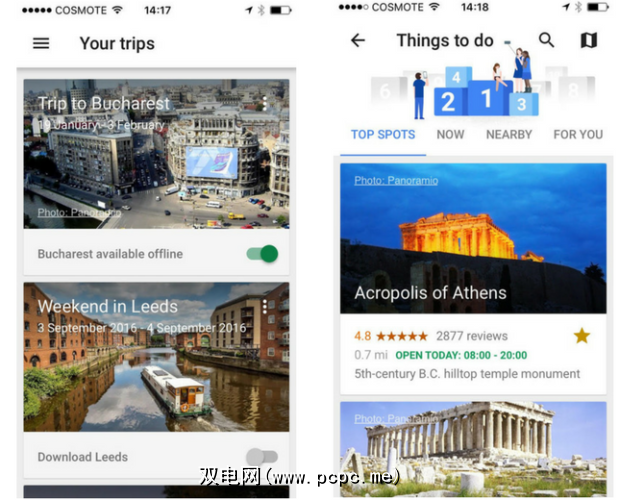The width and height of the screenshot is (644, 500).
Task: Switch to the Nearby tab
Action: [509, 134]
